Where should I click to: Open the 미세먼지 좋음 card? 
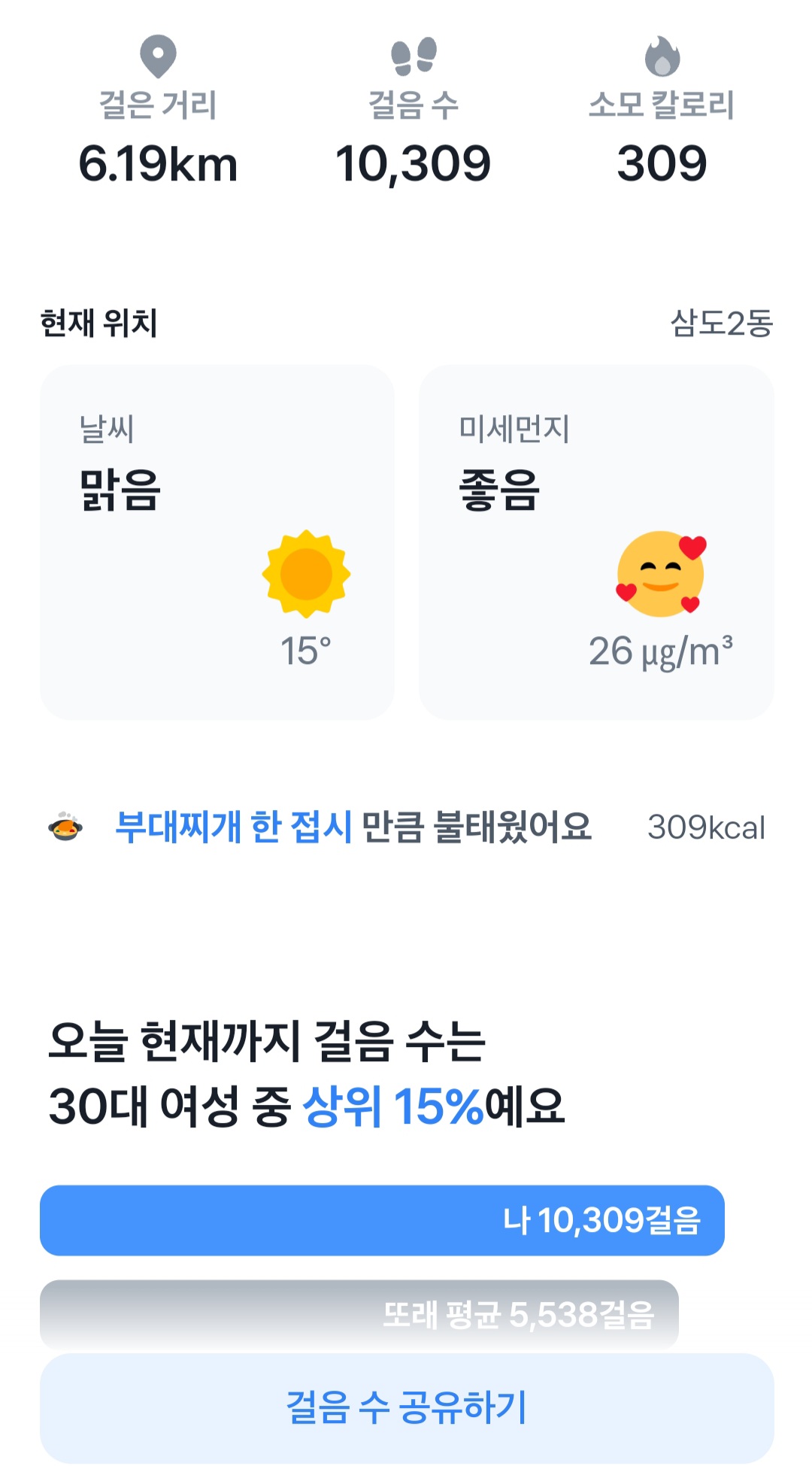[595, 542]
